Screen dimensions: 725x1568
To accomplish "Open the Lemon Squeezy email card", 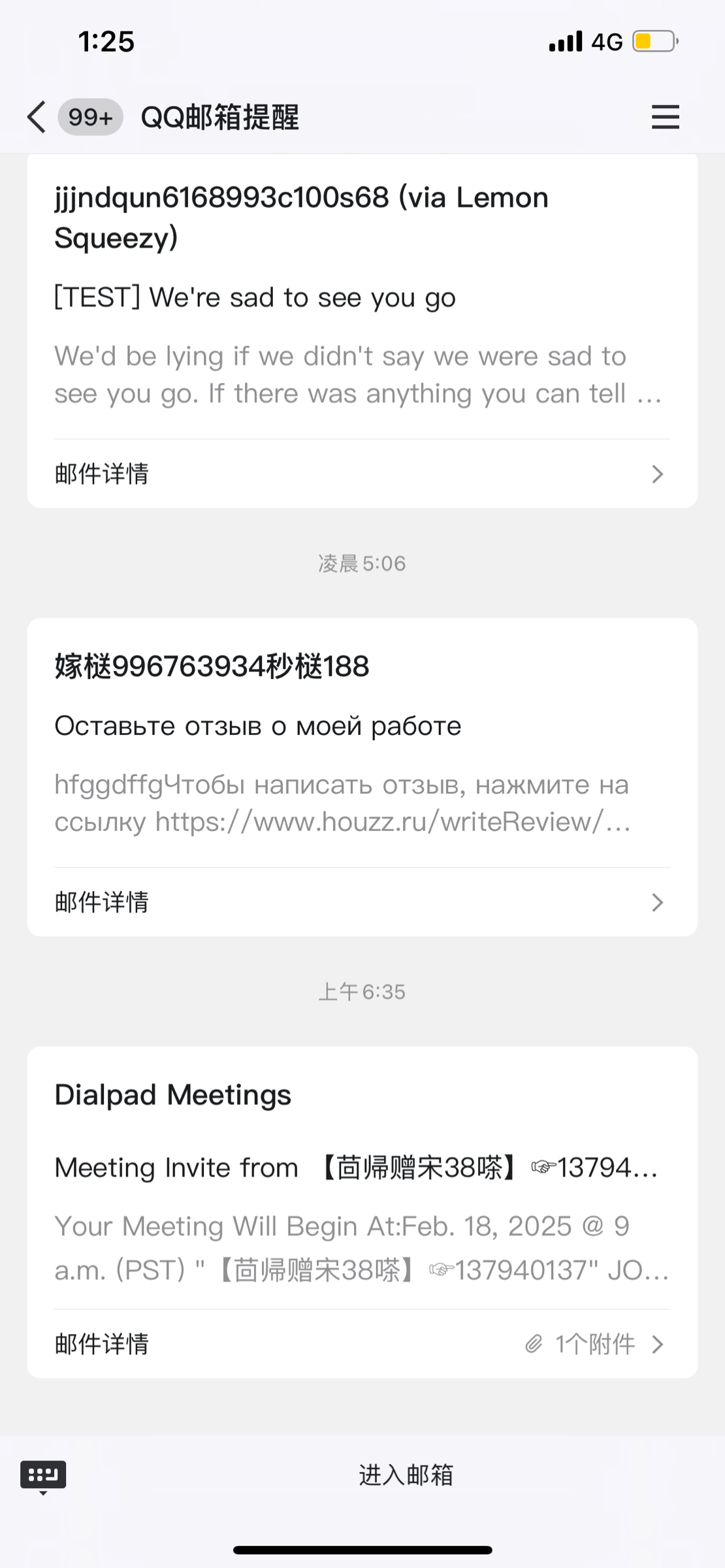I will click(362, 297).
